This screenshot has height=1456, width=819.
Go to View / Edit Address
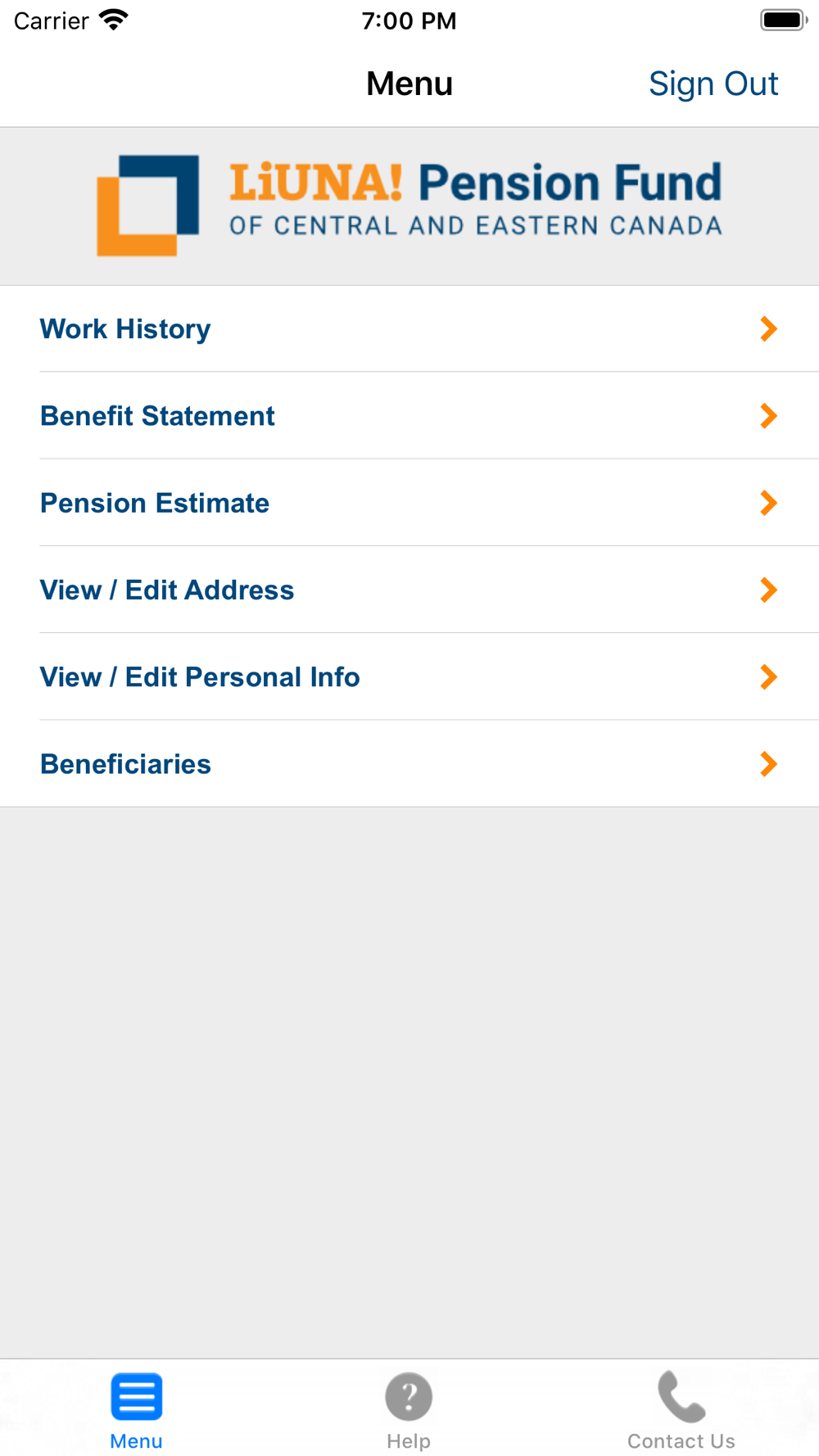click(x=409, y=590)
